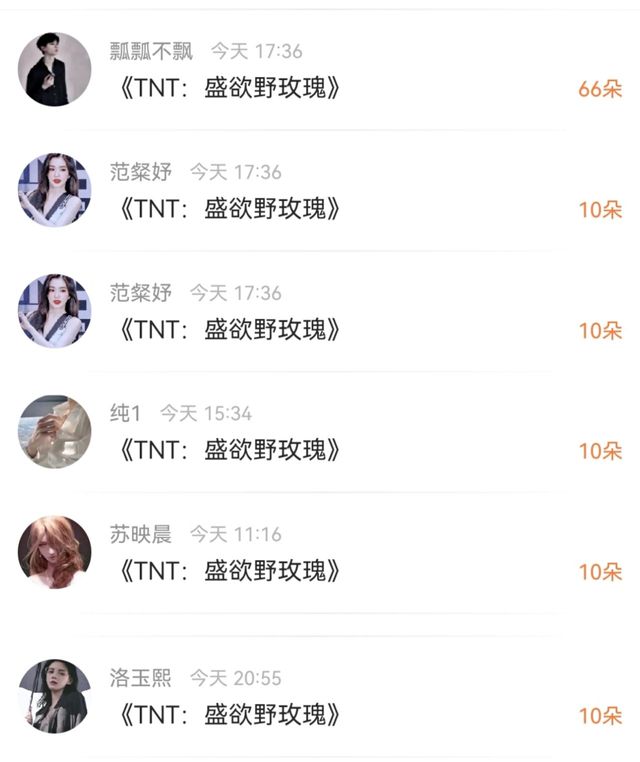
Task: View 苏映晨's profile picture
Action: 55,552
